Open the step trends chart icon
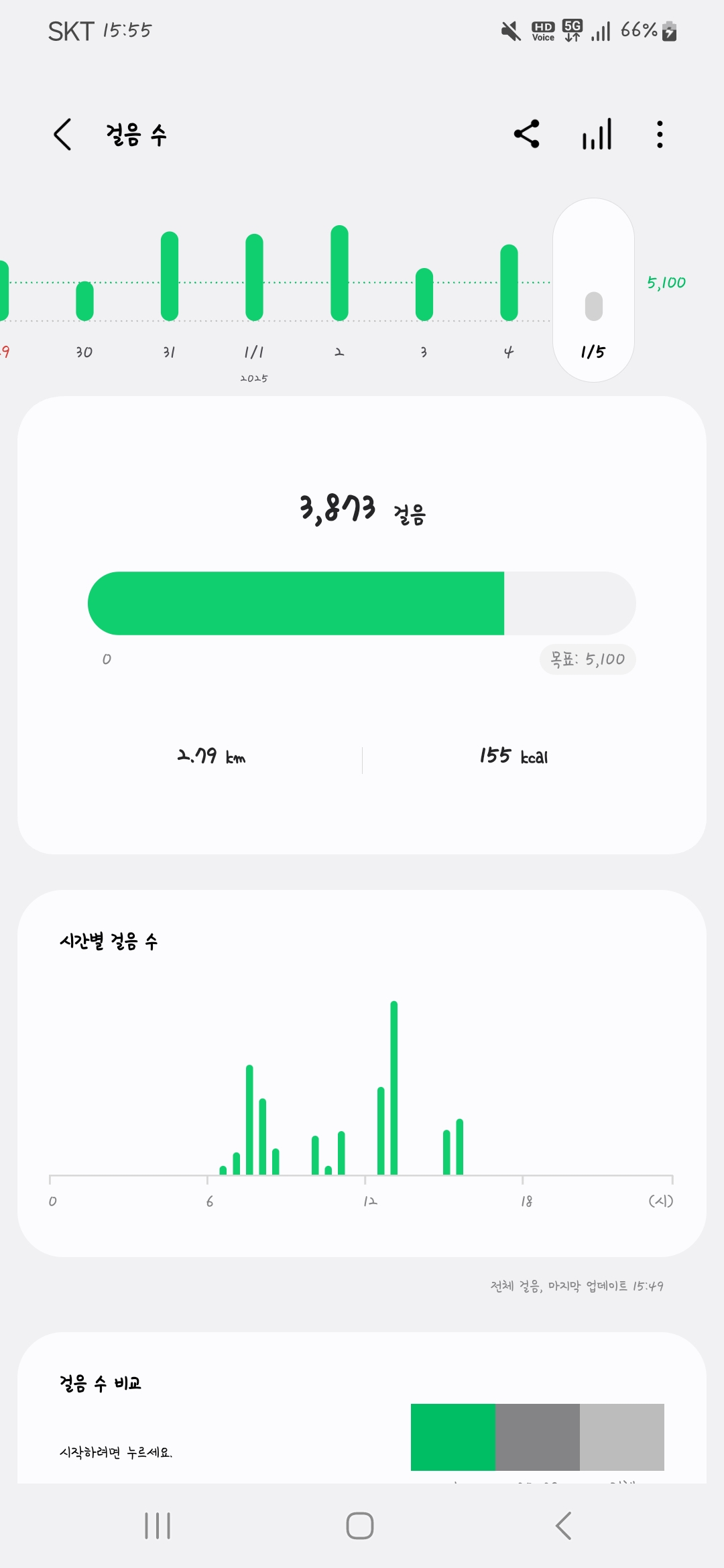This screenshot has width=724, height=1568. [597, 134]
